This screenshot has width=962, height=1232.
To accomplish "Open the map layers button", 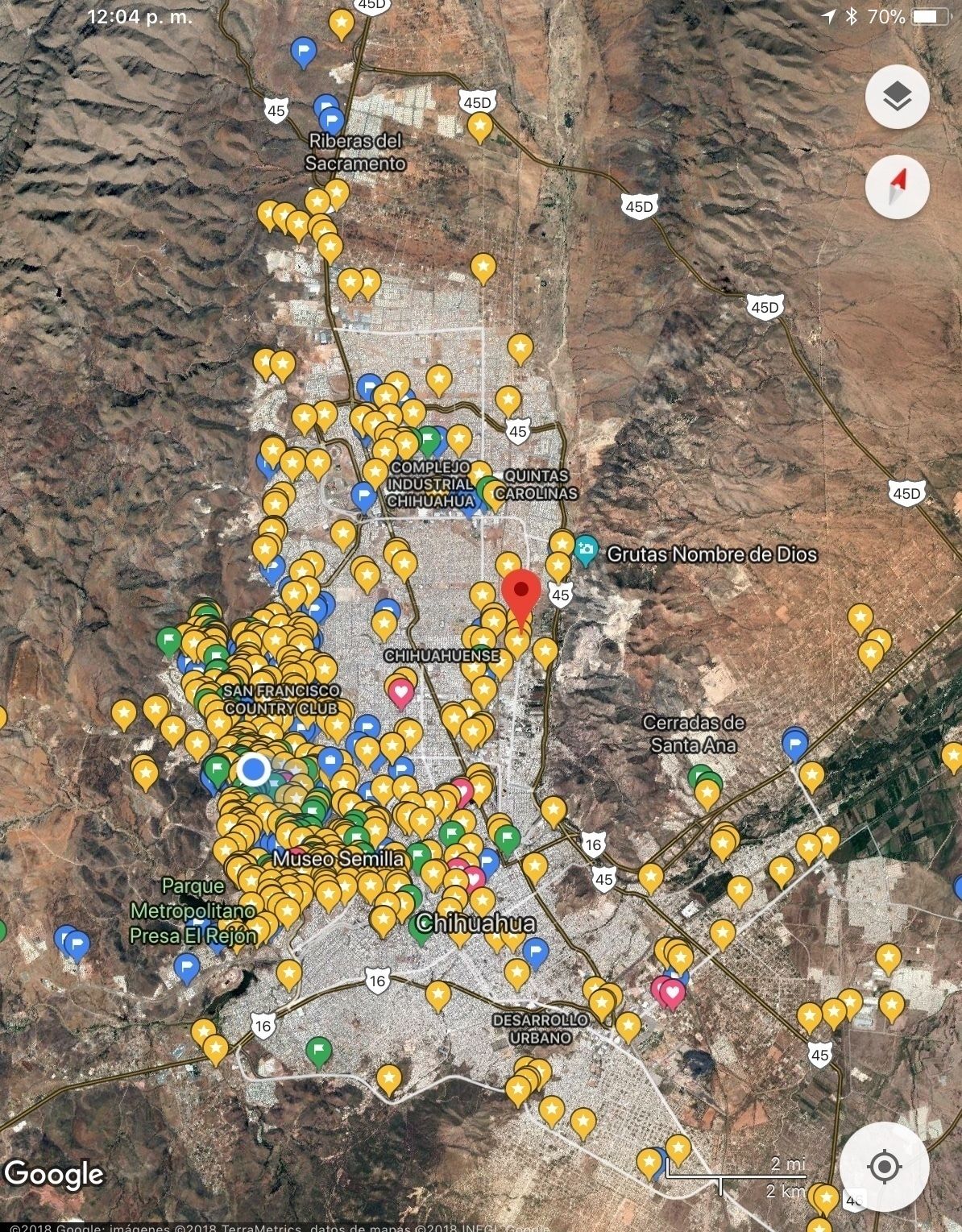I will [x=897, y=97].
